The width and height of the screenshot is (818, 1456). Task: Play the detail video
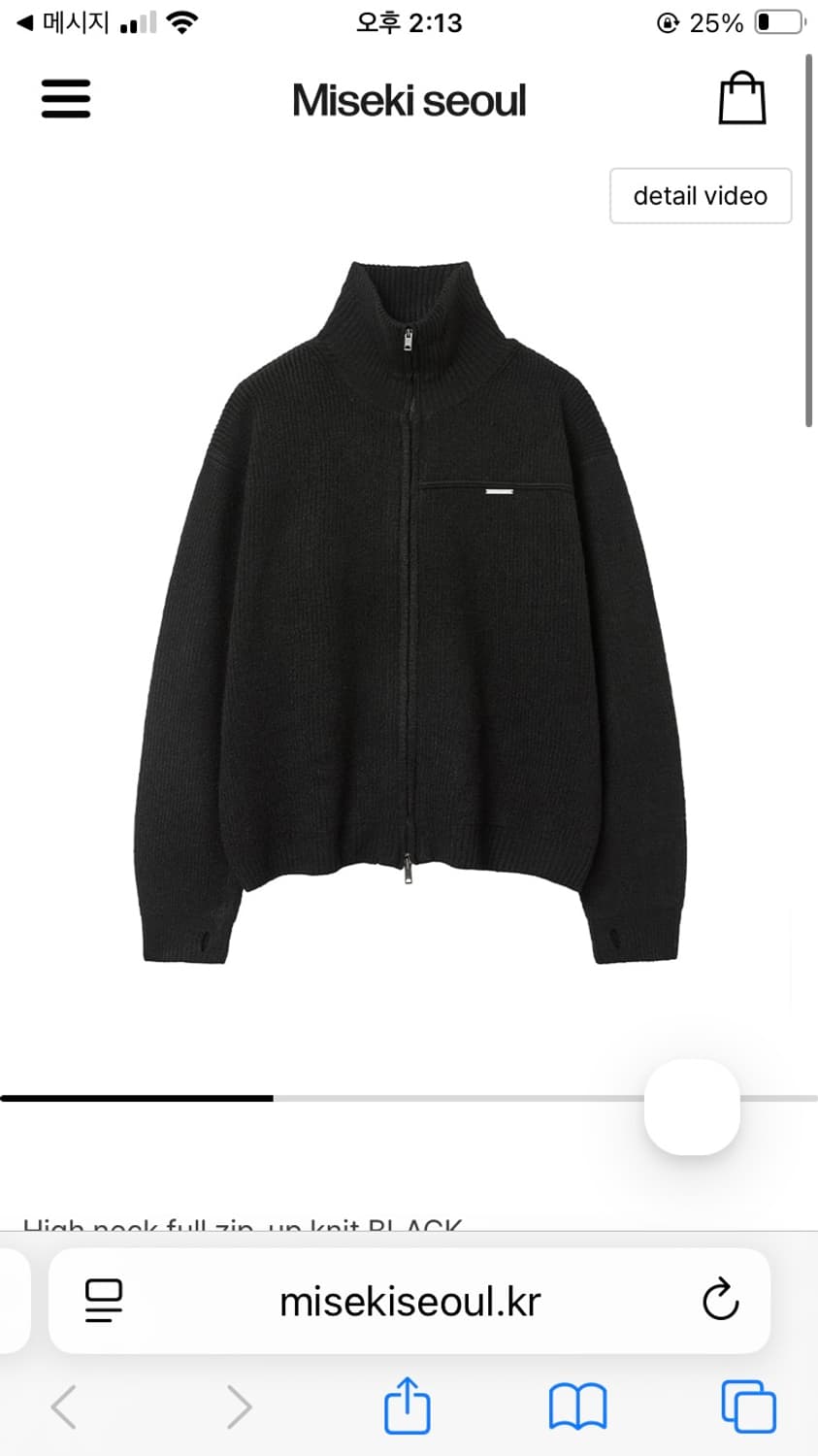700,195
